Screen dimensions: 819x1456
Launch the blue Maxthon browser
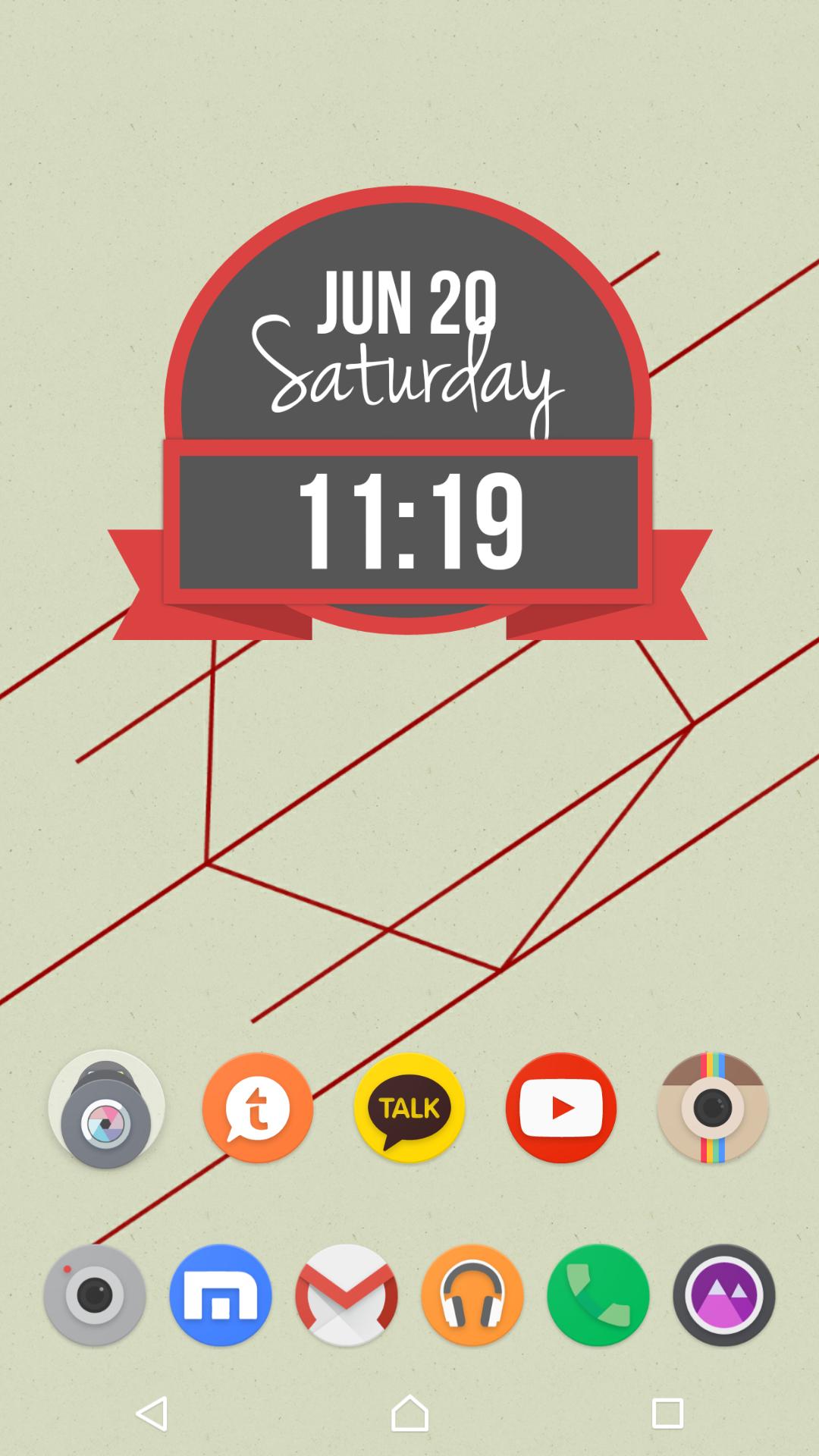tap(221, 1295)
